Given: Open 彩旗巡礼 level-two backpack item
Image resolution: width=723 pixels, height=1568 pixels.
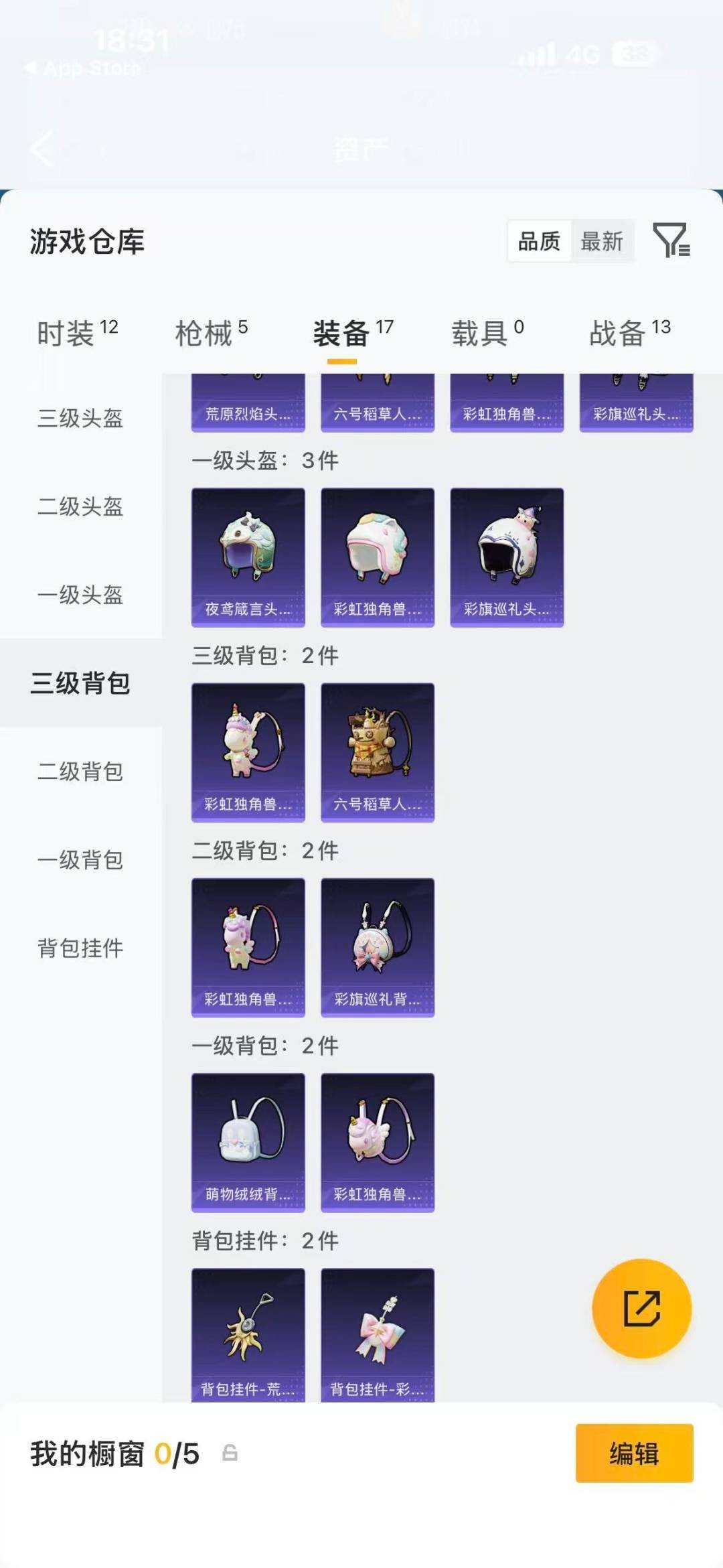Looking at the screenshot, I should (x=378, y=948).
